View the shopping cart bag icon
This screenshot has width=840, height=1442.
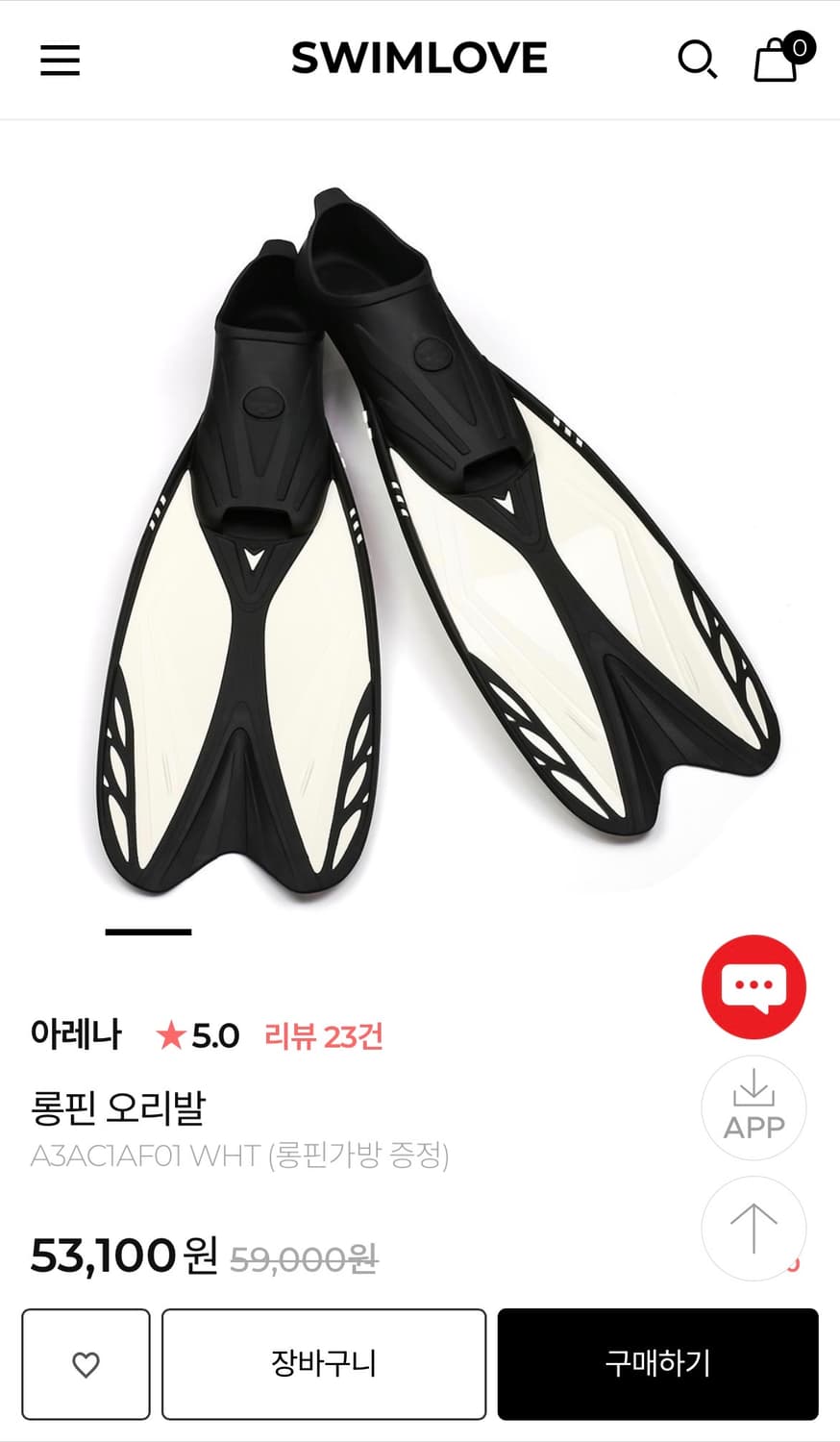(775, 60)
